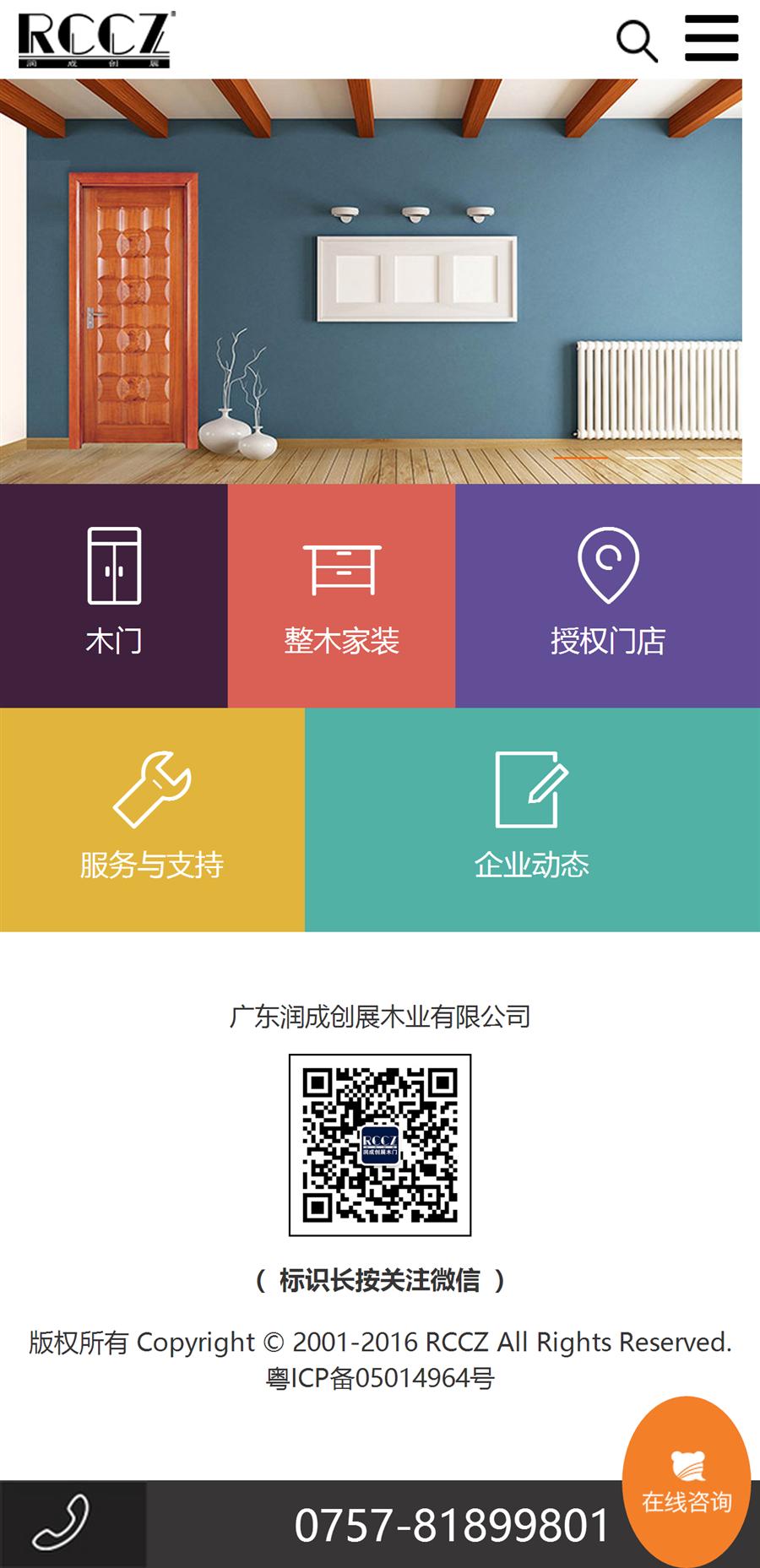Open the 企业动态 tile
760x1568 pixels.
click(x=532, y=819)
